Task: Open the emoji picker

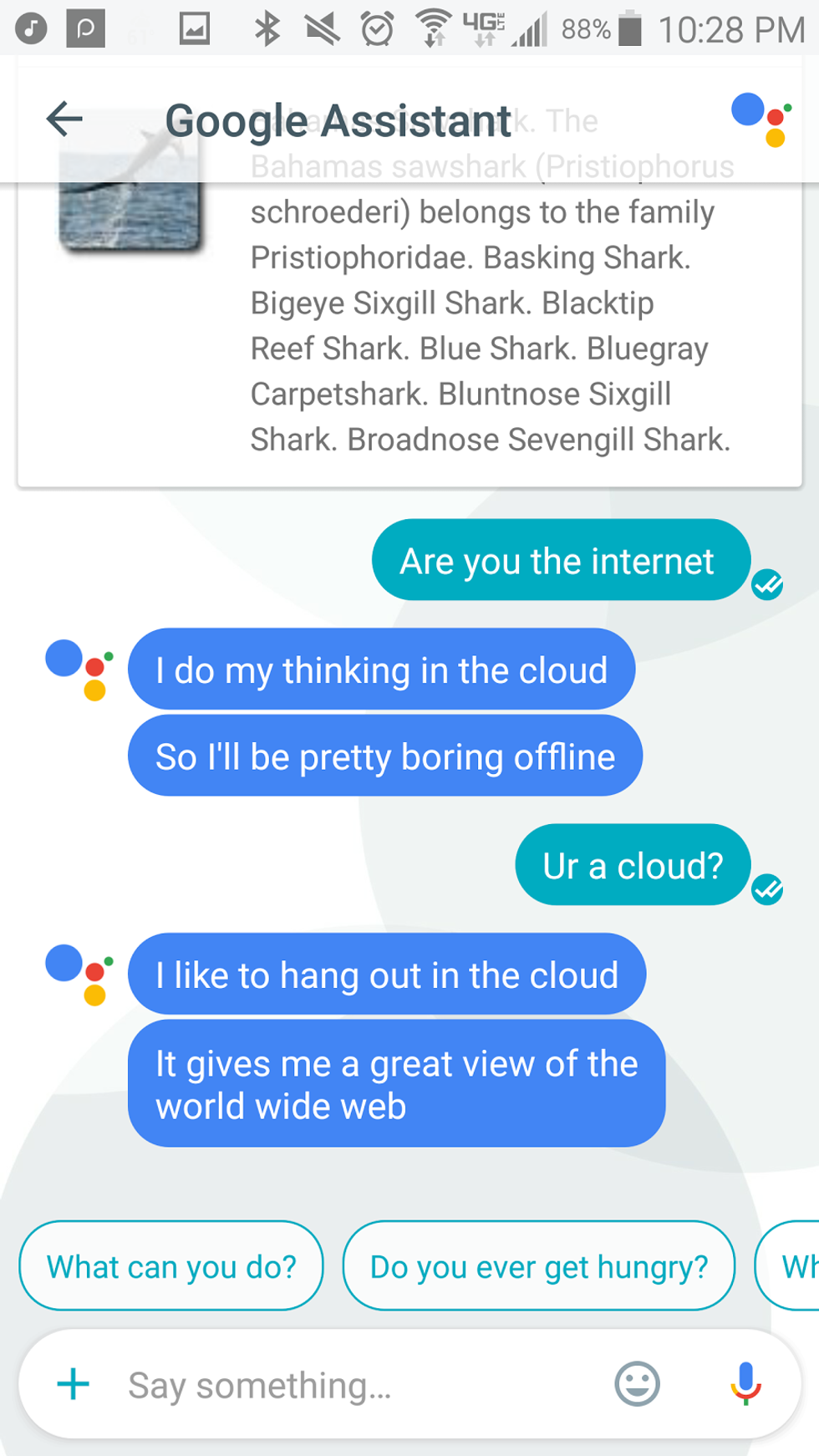Action: pos(637,1384)
